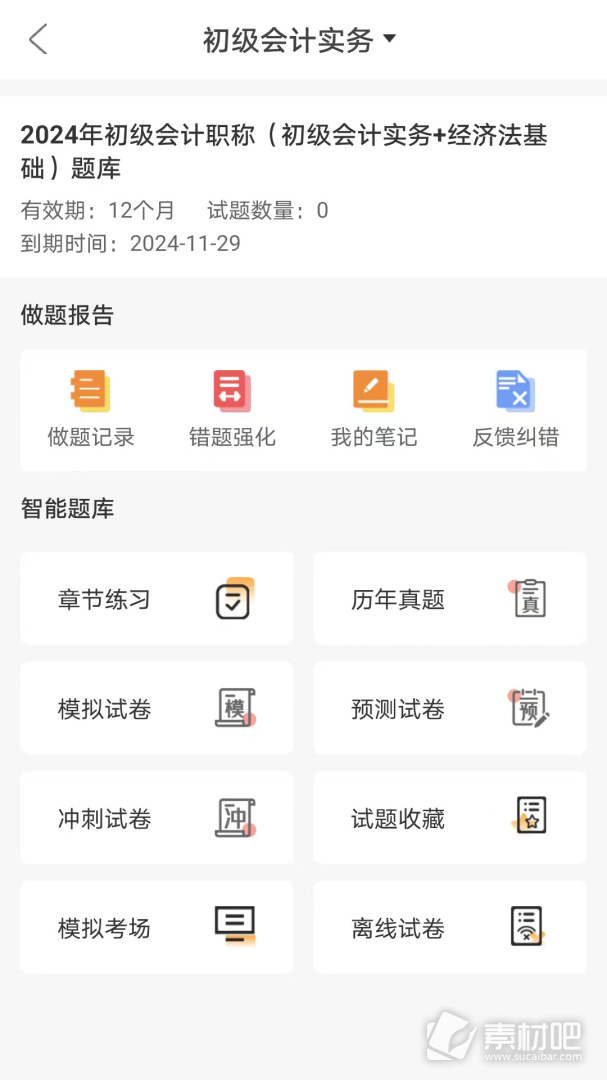Open 历年真题 past exam papers
607x1080 pixels.
point(450,599)
